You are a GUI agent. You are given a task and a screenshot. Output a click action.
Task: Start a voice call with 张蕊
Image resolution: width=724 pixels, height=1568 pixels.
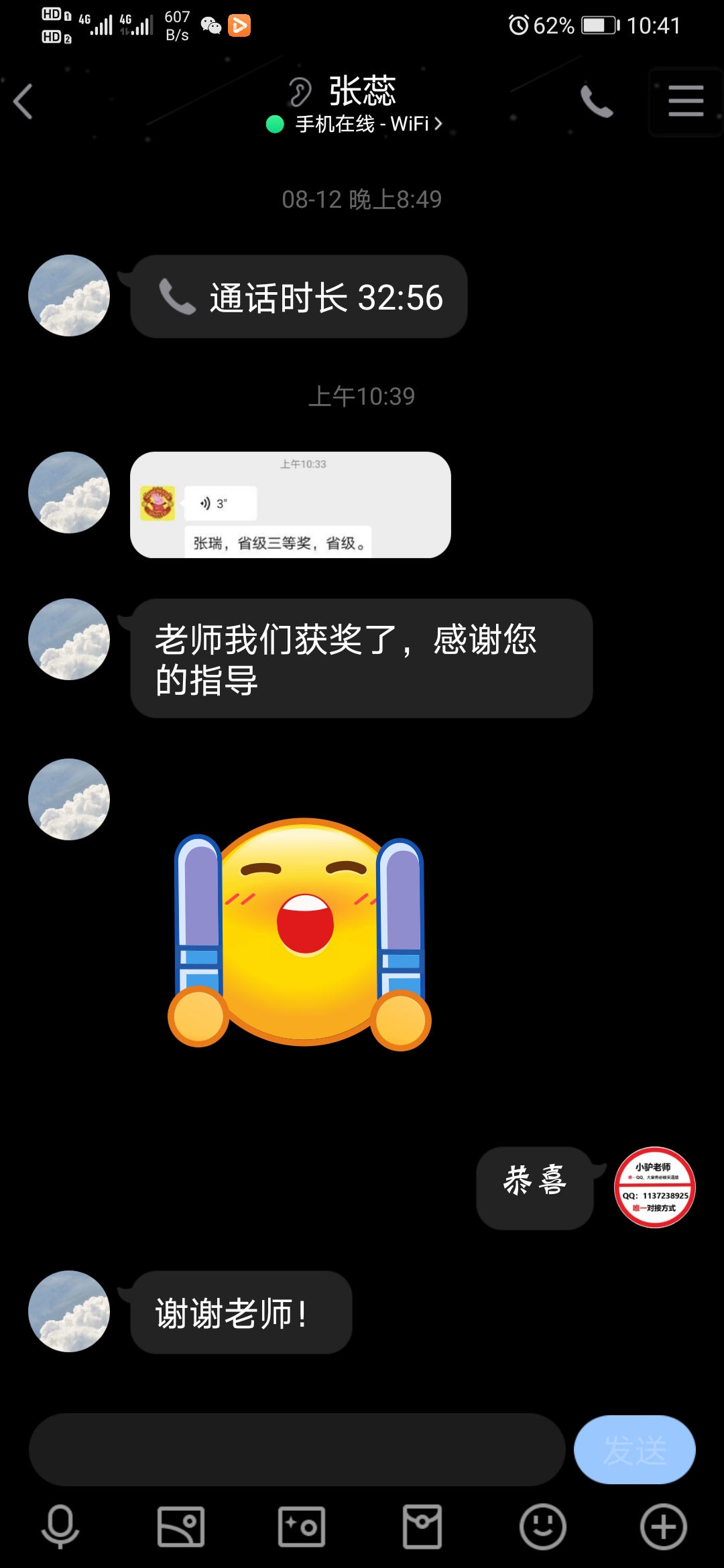pos(596,102)
